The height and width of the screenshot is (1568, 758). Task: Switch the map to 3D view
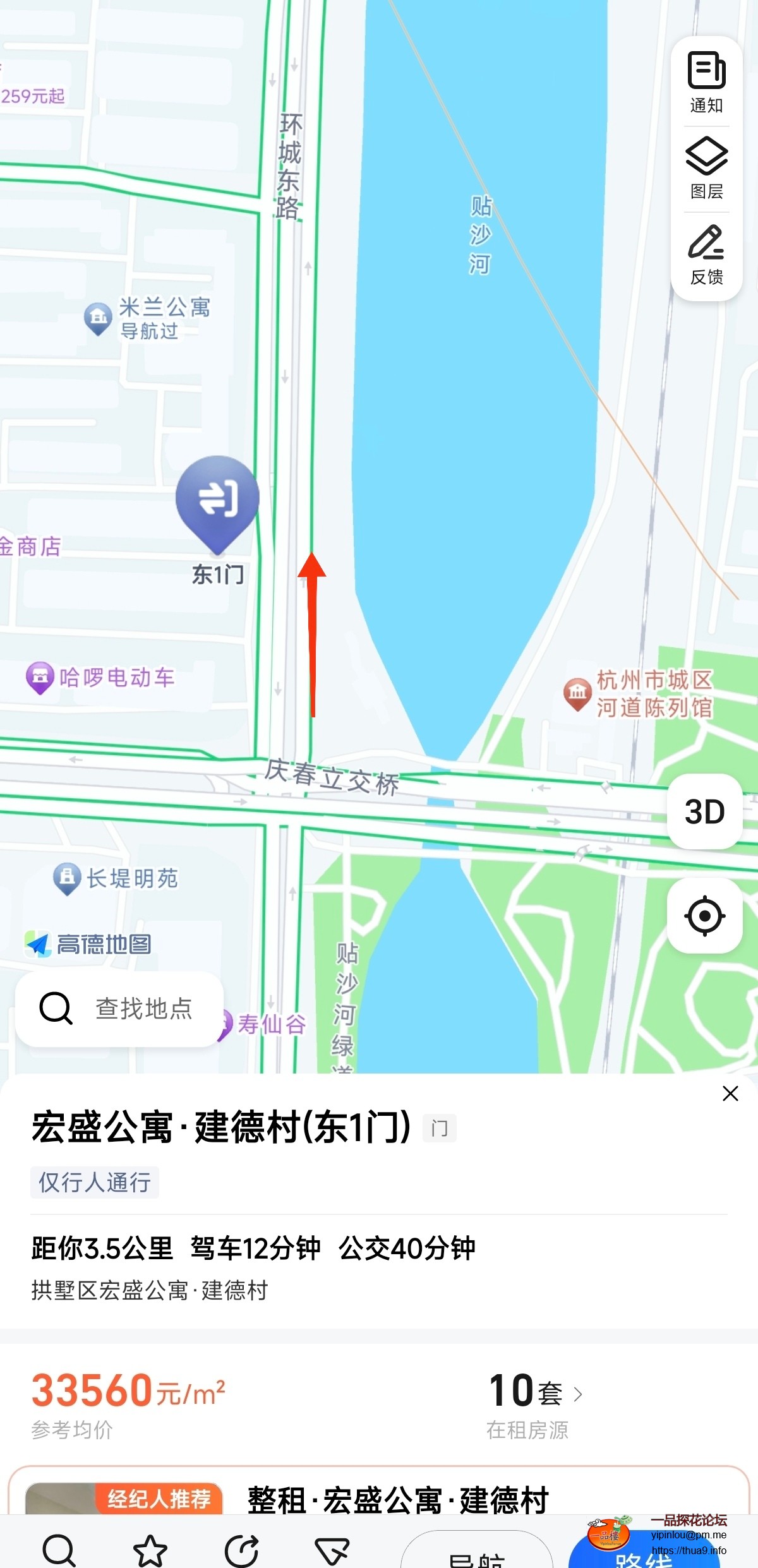[x=704, y=811]
